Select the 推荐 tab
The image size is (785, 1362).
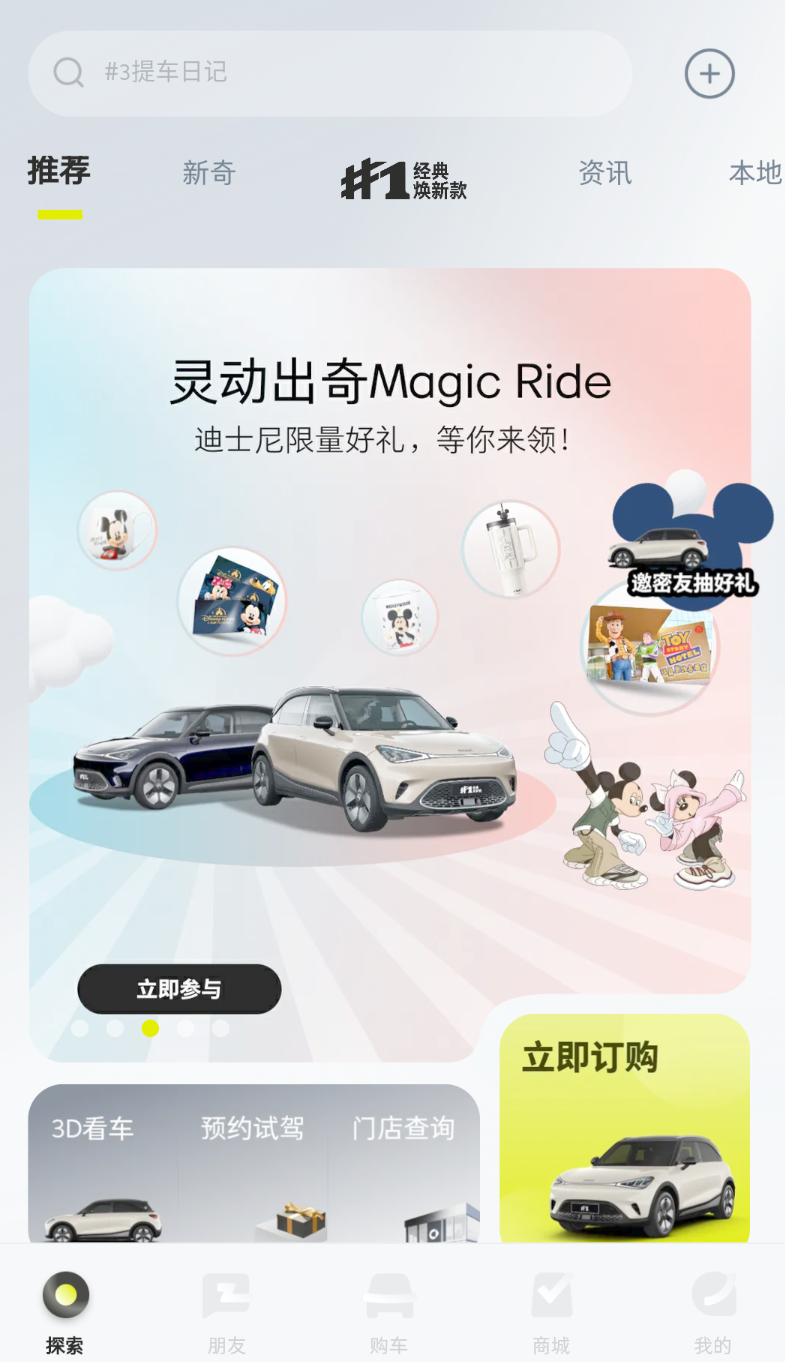59,172
